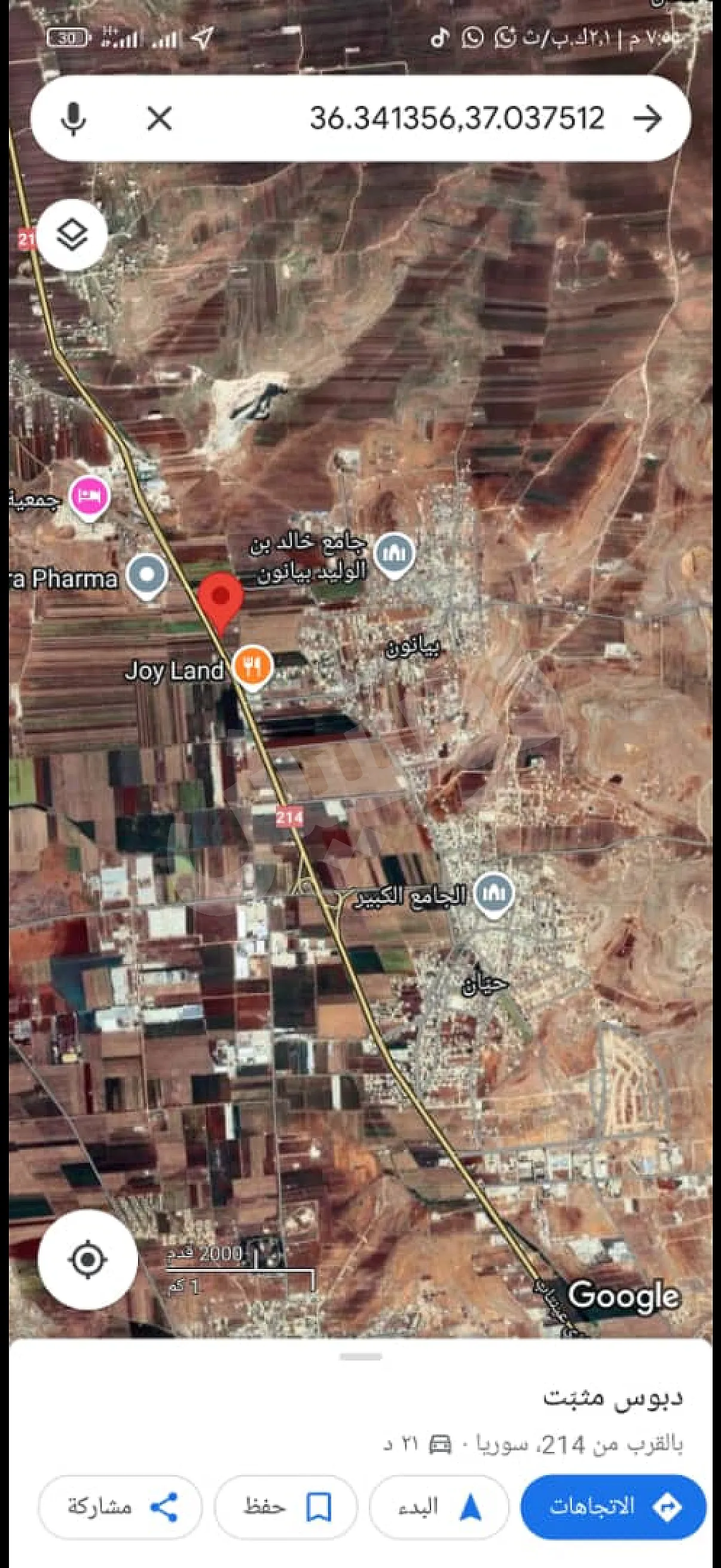The image size is (721, 1568).
Task: Open the map layers selector
Action: [x=73, y=234]
